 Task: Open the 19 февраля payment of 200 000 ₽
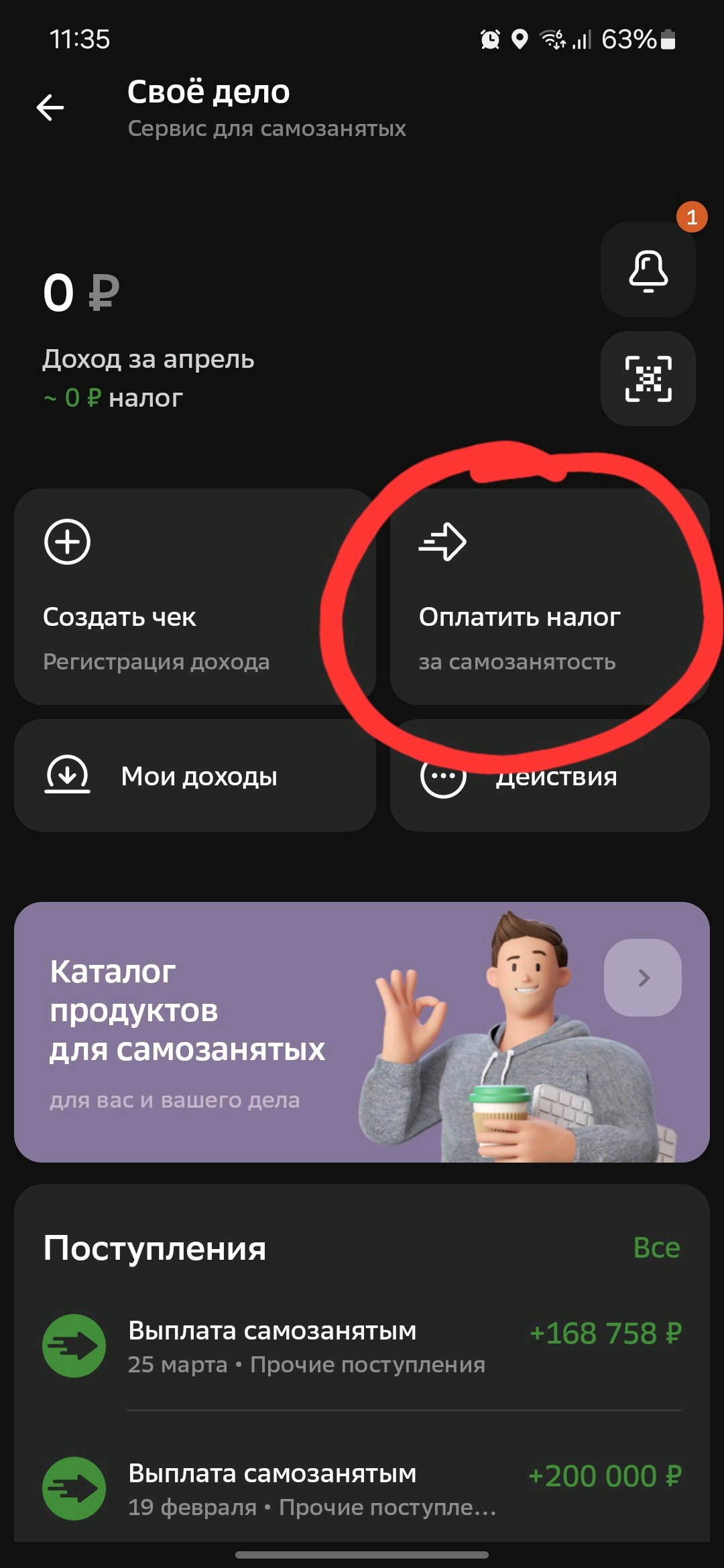pos(362,1489)
